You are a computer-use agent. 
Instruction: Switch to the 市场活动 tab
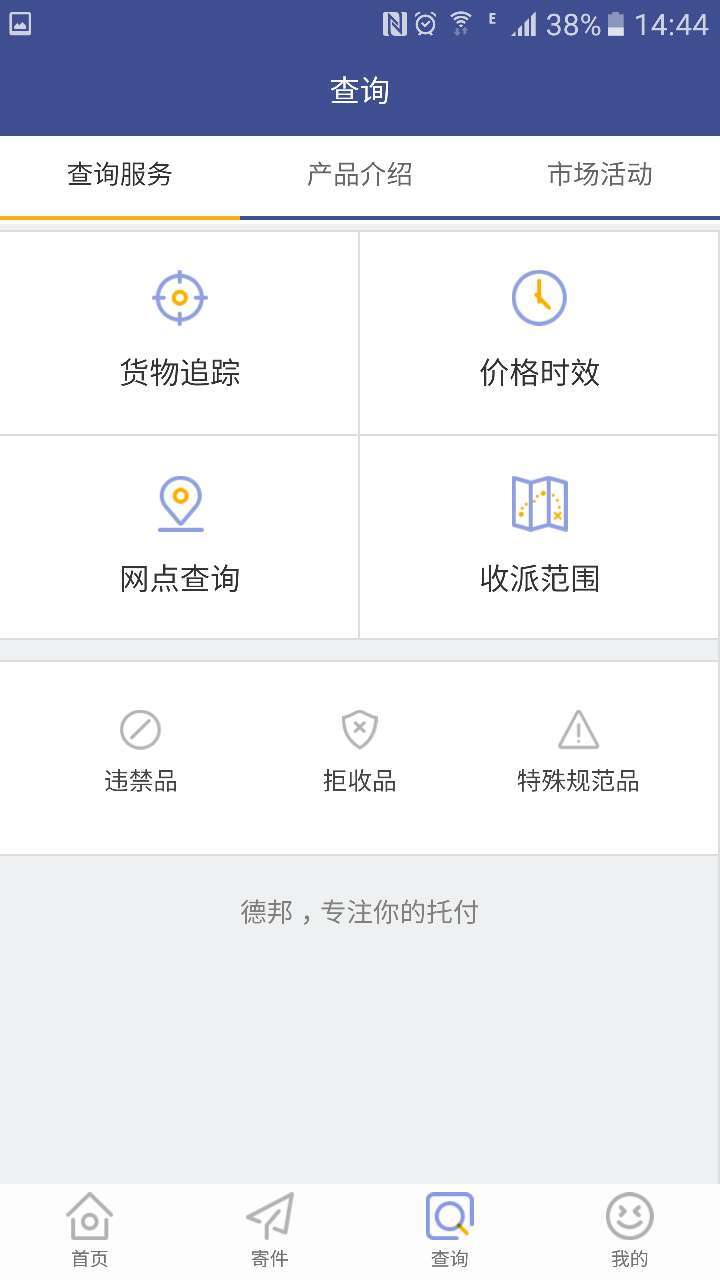click(x=598, y=175)
